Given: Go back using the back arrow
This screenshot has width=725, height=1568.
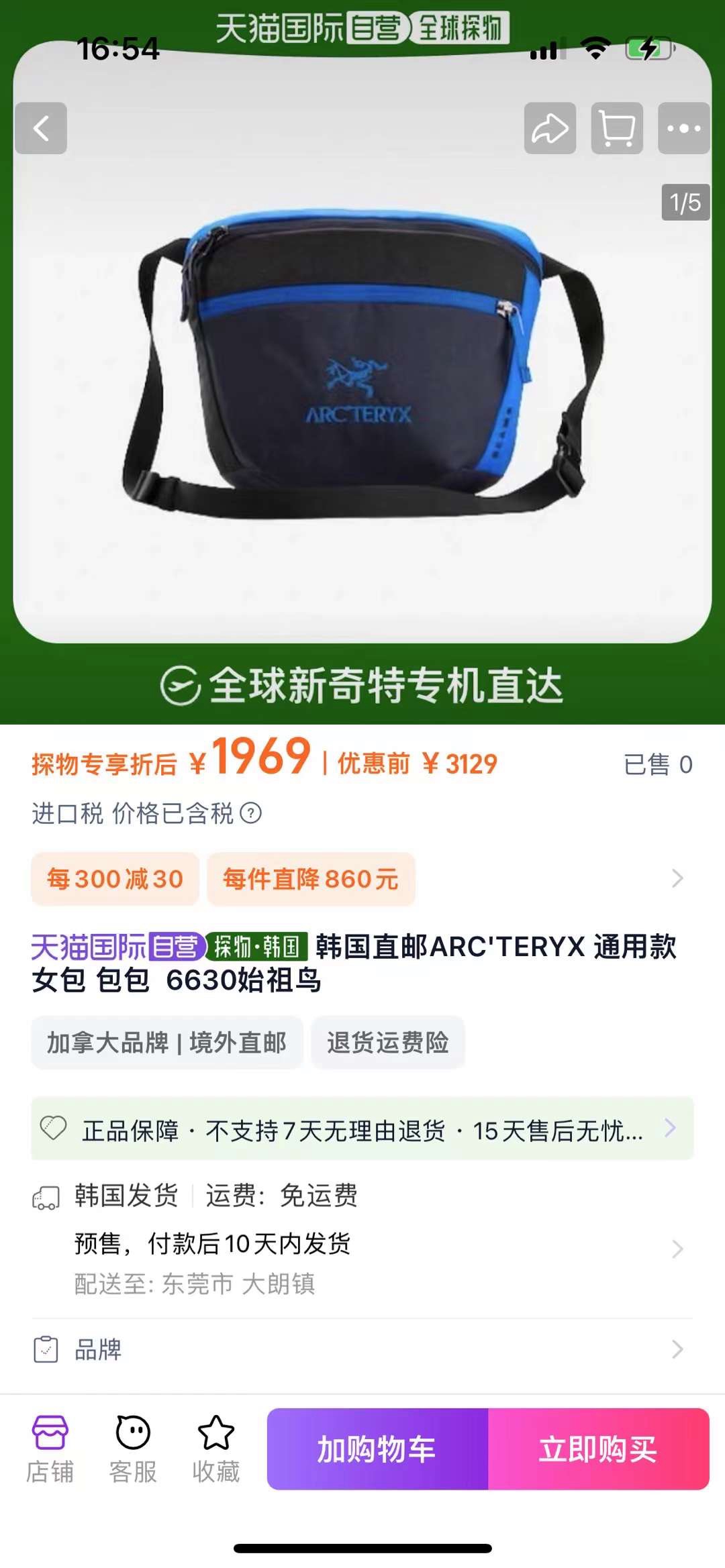Looking at the screenshot, I should click(41, 128).
